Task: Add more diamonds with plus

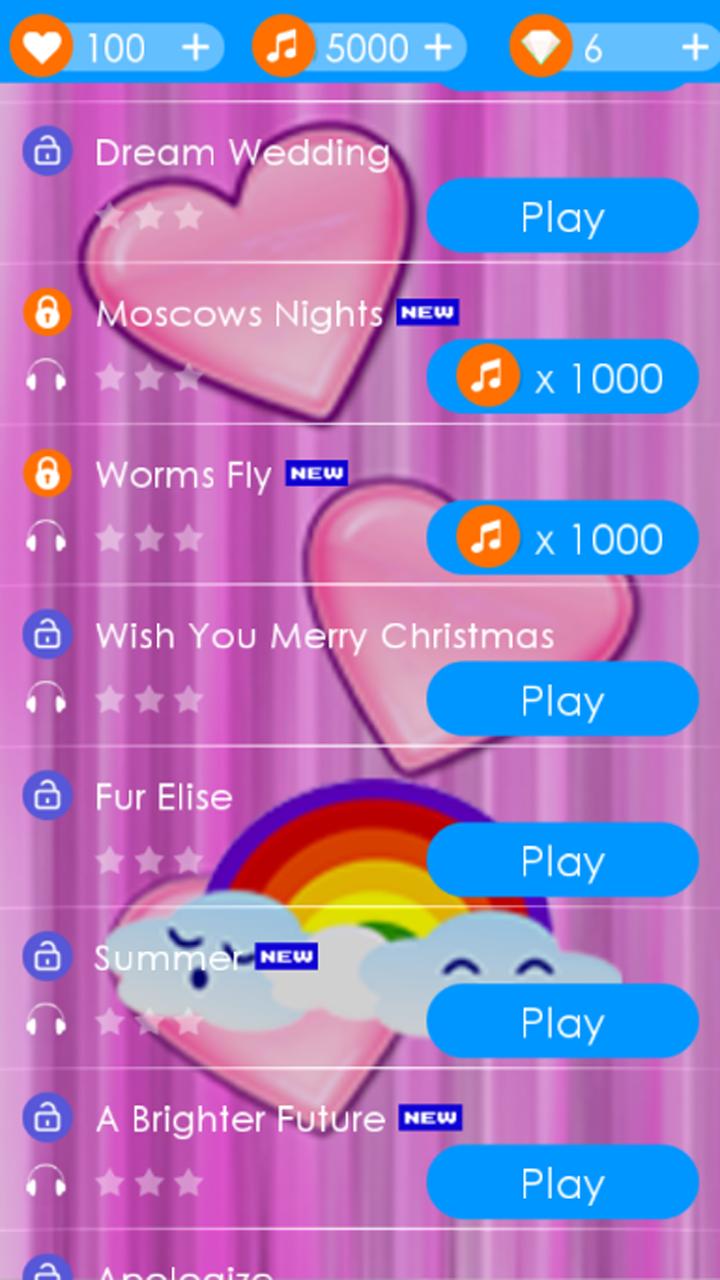Action: [x=694, y=47]
